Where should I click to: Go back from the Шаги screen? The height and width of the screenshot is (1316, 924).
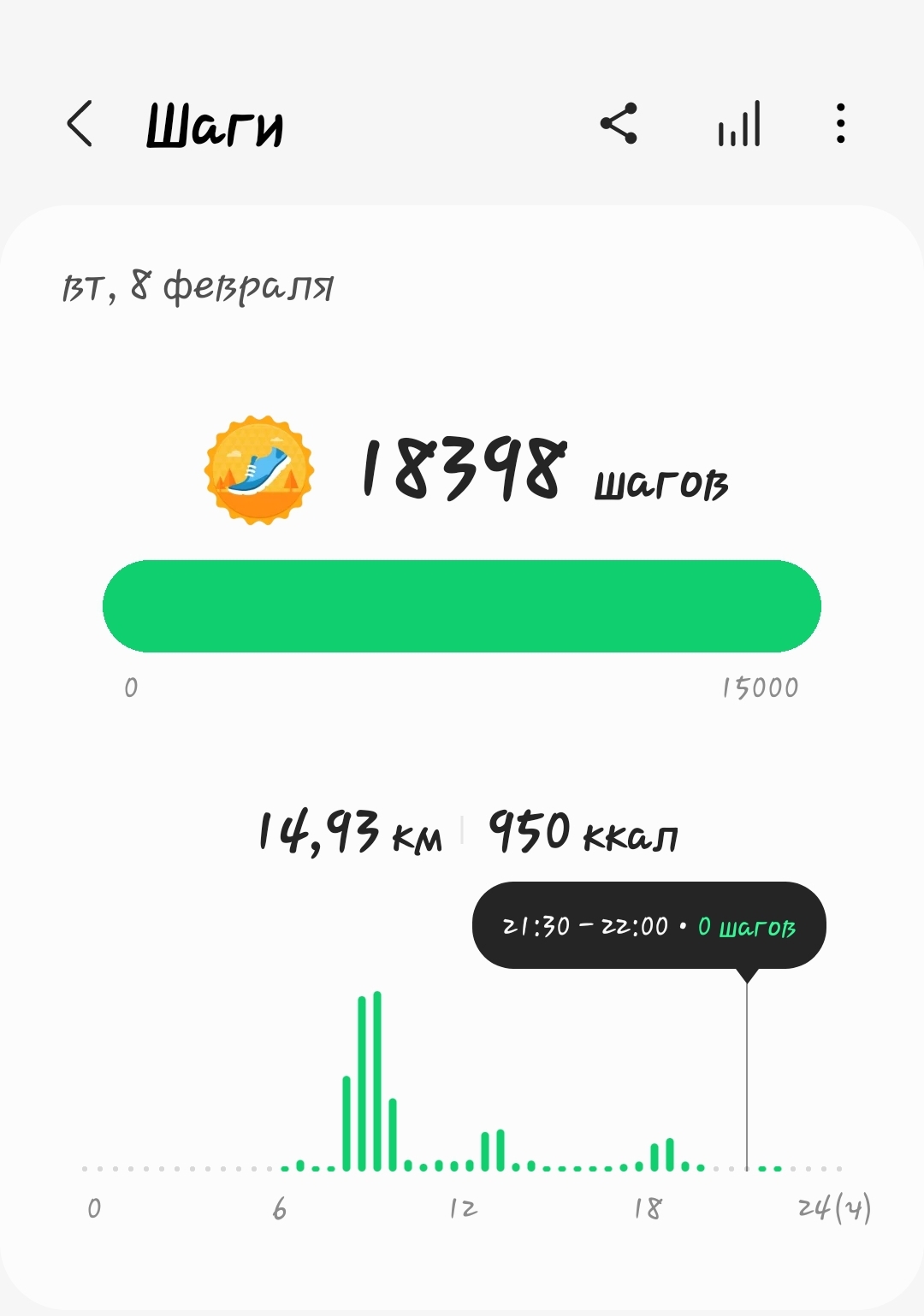(x=80, y=124)
